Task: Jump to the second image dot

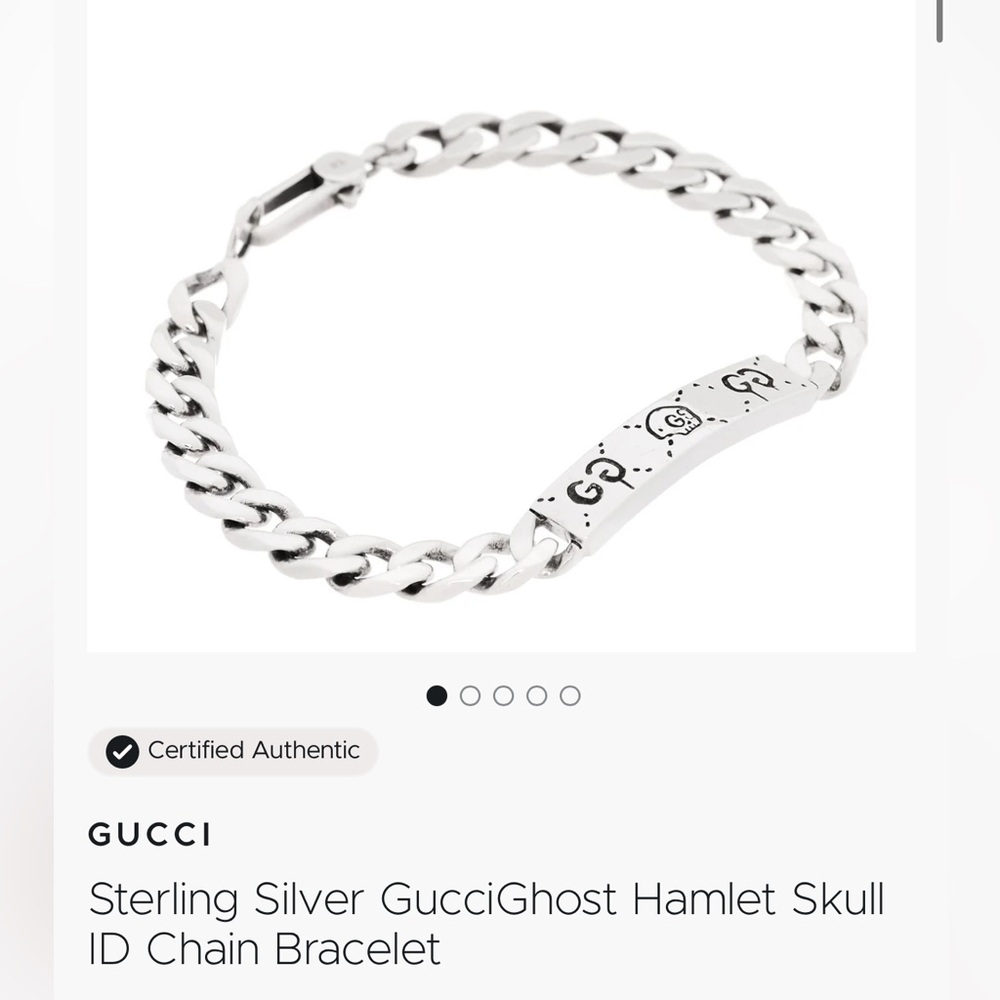Action: (x=470, y=696)
